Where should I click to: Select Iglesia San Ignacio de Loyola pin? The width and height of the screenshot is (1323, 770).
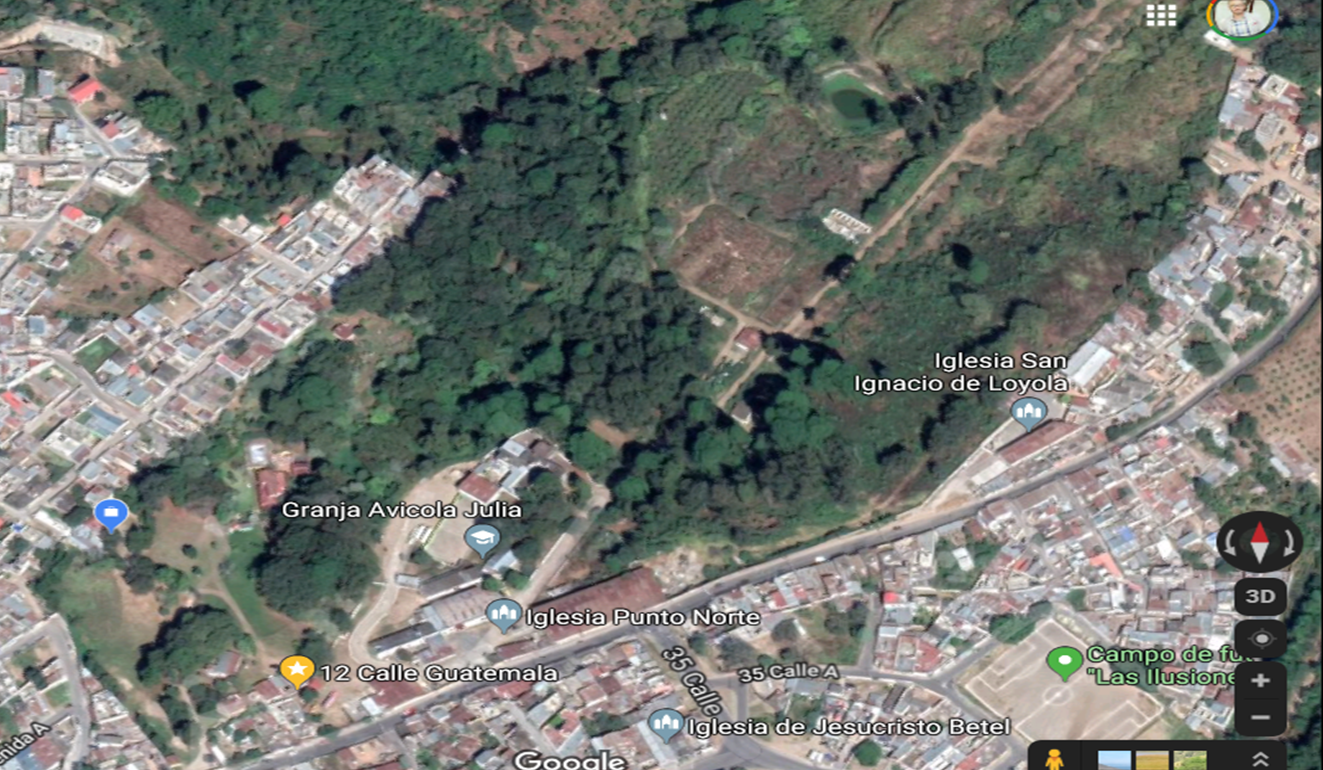click(x=1028, y=411)
